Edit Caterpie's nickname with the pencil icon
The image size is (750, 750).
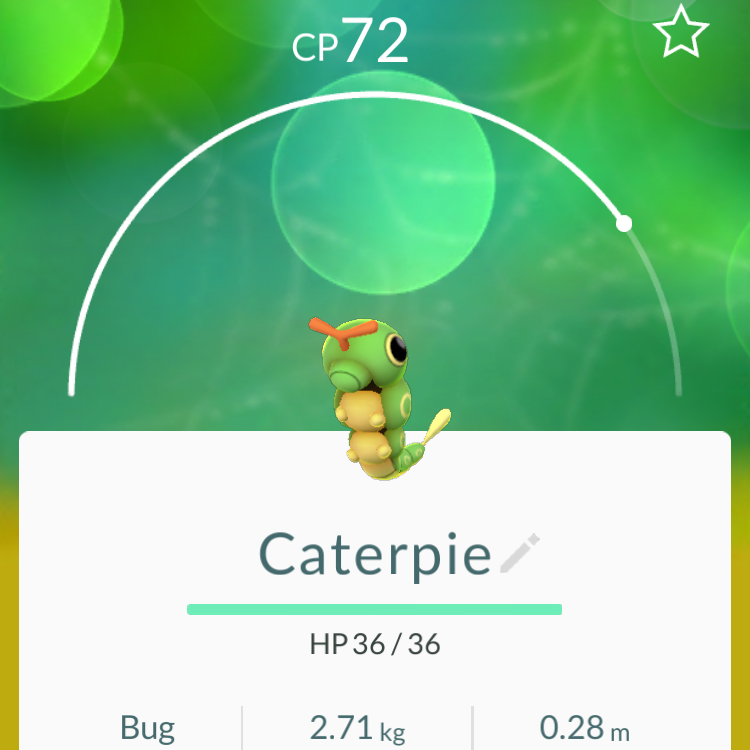[519, 554]
